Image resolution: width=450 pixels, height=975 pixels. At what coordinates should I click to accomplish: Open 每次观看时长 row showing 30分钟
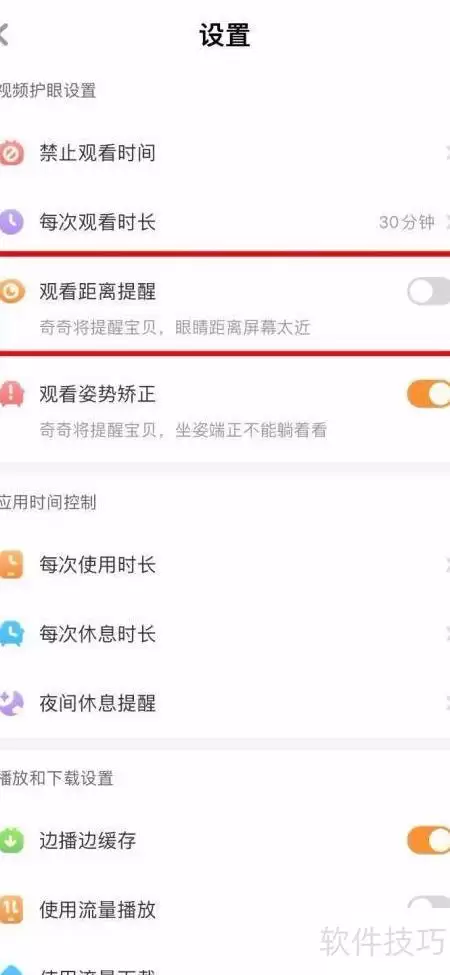[225, 221]
